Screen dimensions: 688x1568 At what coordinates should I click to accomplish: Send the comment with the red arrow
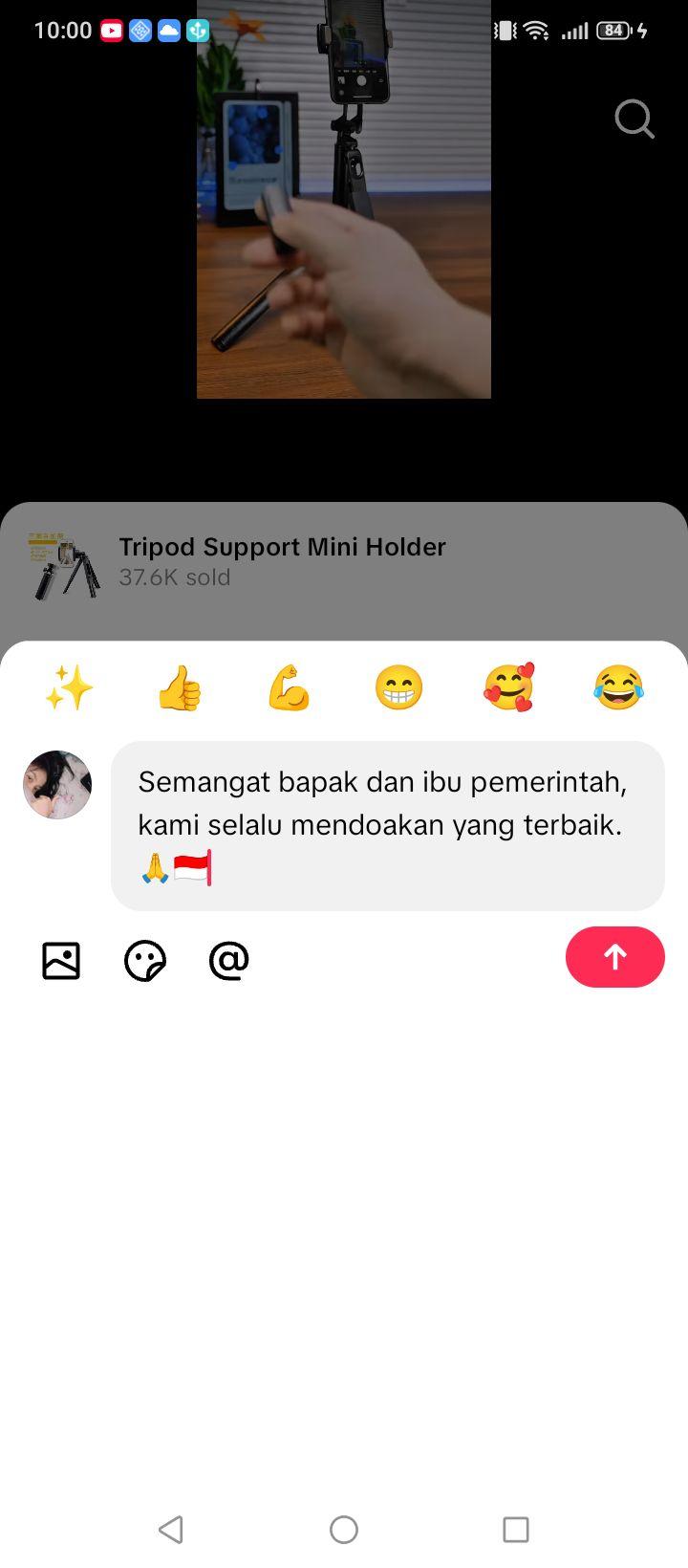(615, 957)
